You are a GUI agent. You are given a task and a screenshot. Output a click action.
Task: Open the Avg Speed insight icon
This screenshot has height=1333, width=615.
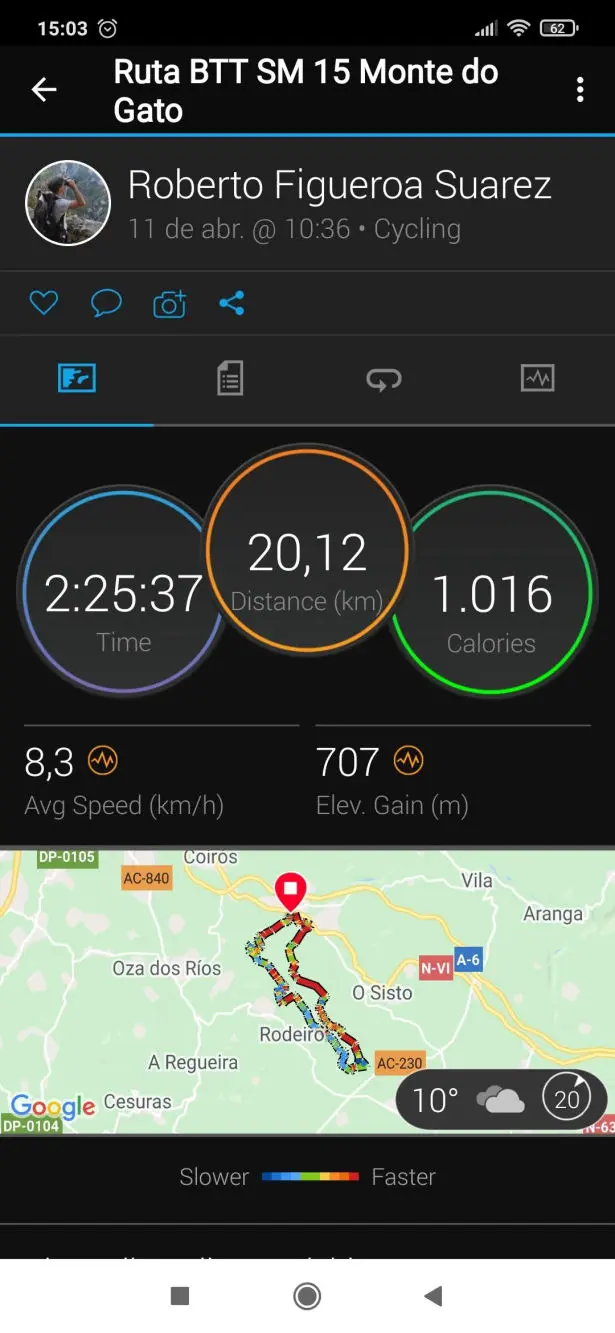(103, 762)
